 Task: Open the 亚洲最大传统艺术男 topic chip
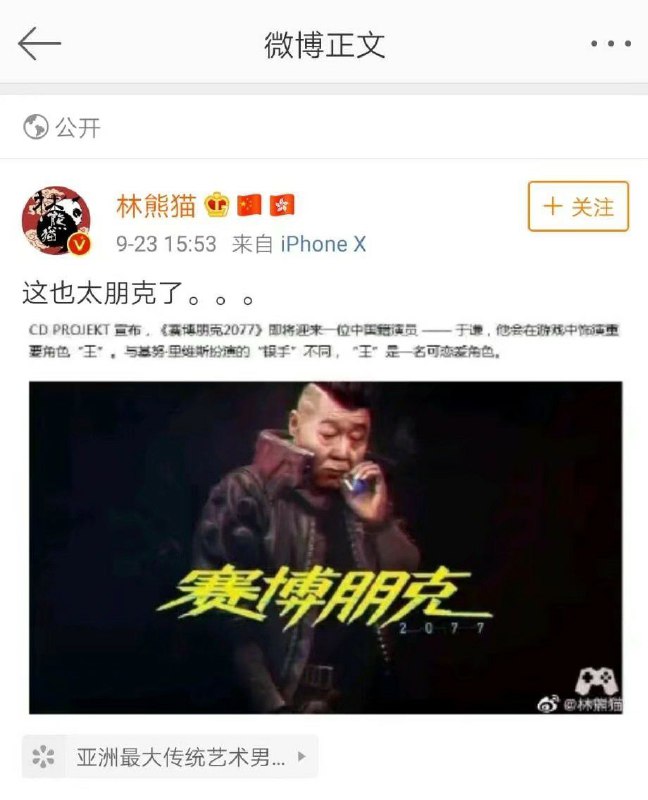[170, 757]
